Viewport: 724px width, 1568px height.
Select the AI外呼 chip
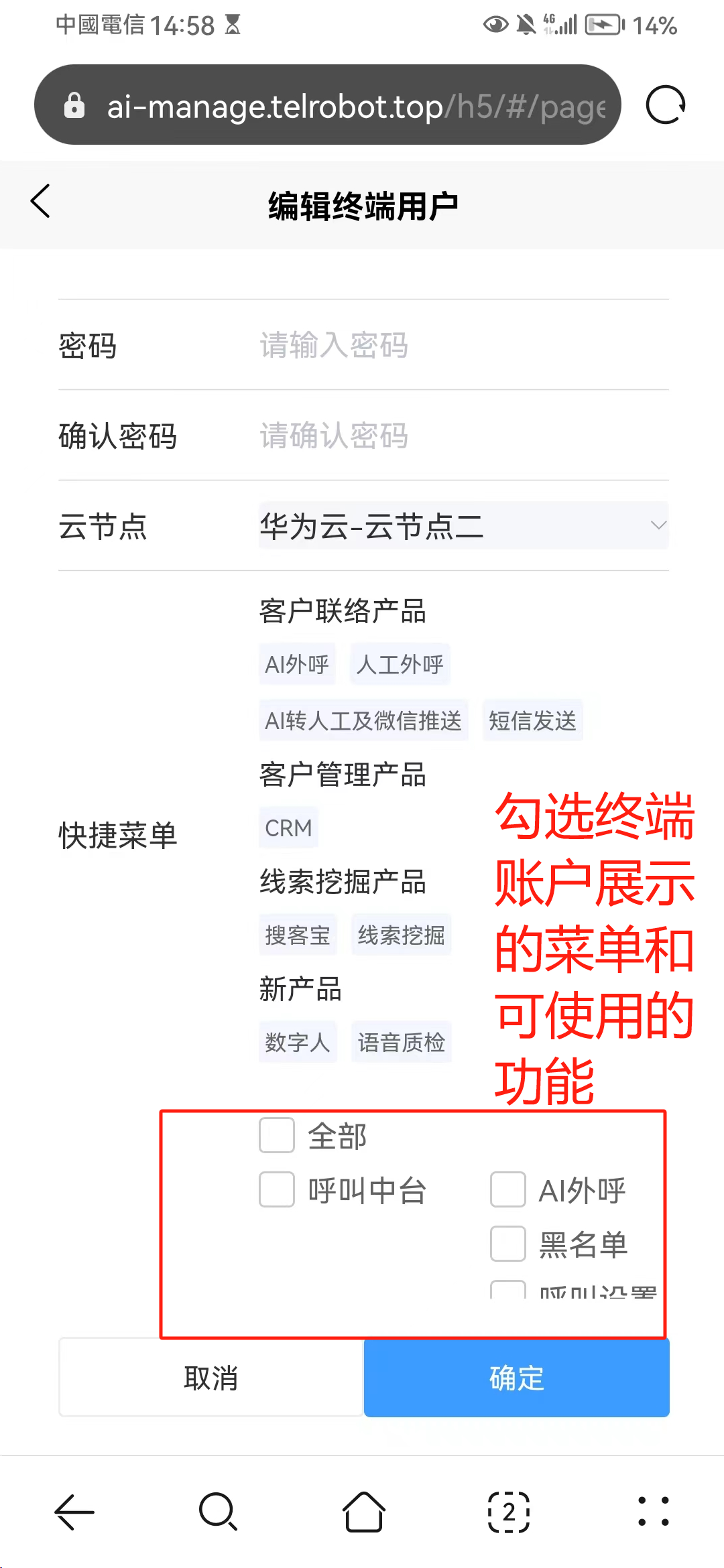coord(297,664)
